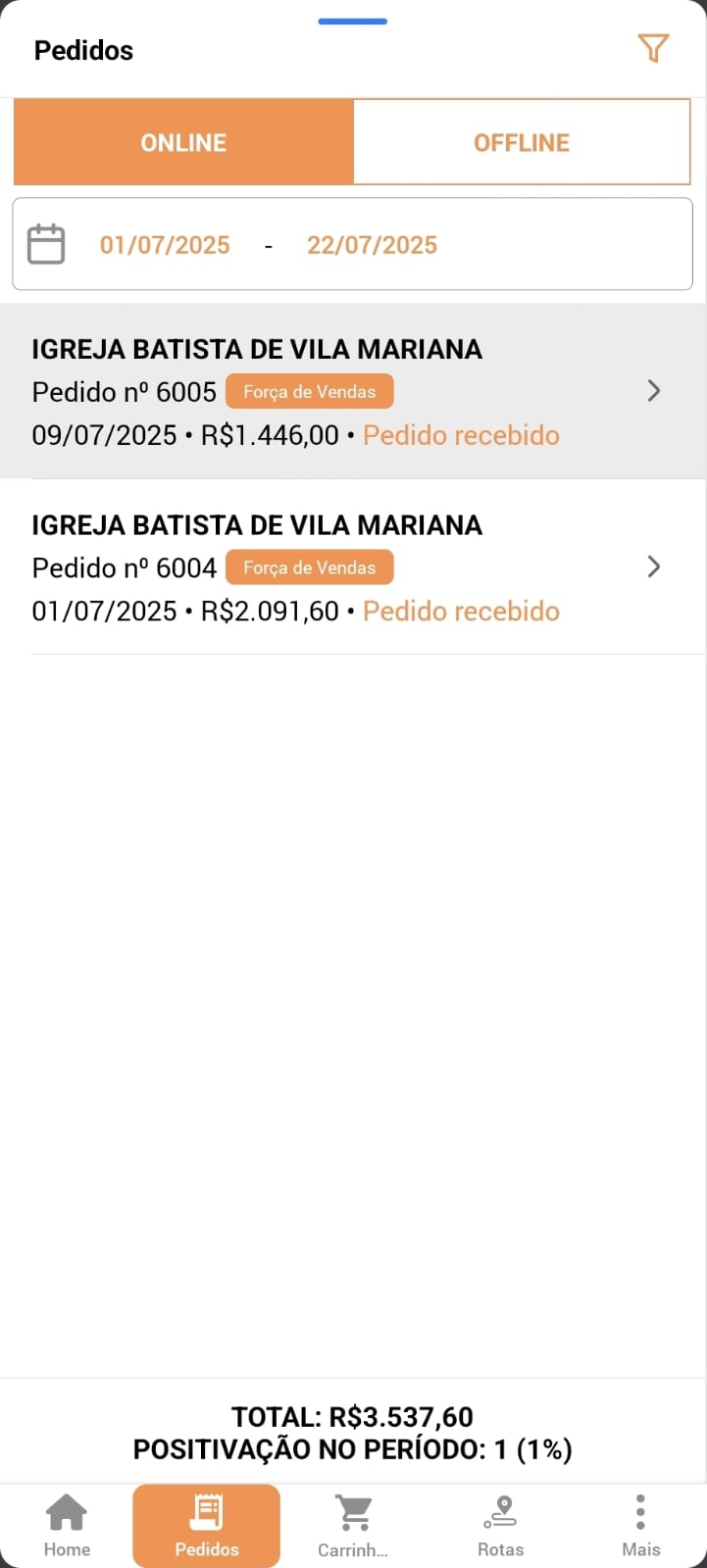Open the date range picker
707x1568 pixels.
point(352,245)
